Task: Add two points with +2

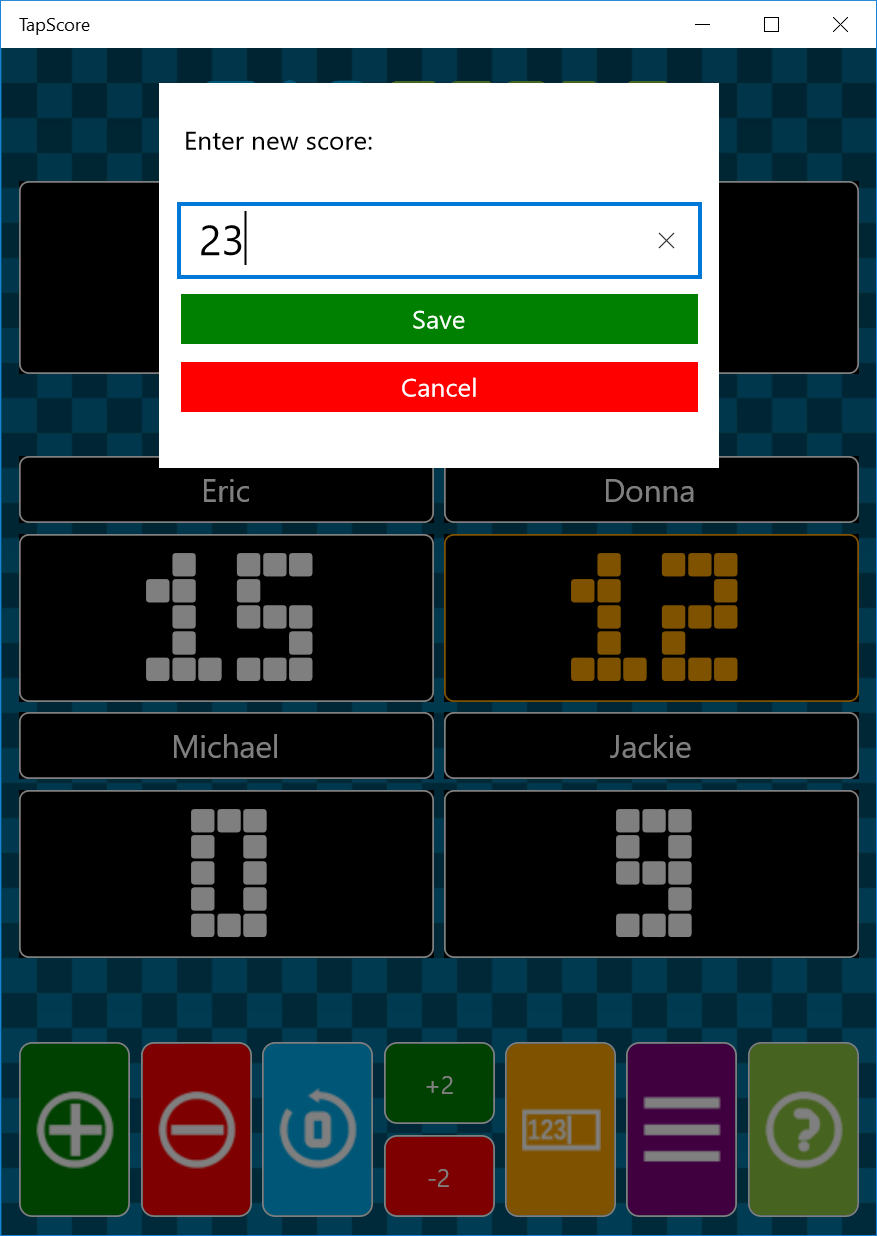Action: pos(439,1084)
